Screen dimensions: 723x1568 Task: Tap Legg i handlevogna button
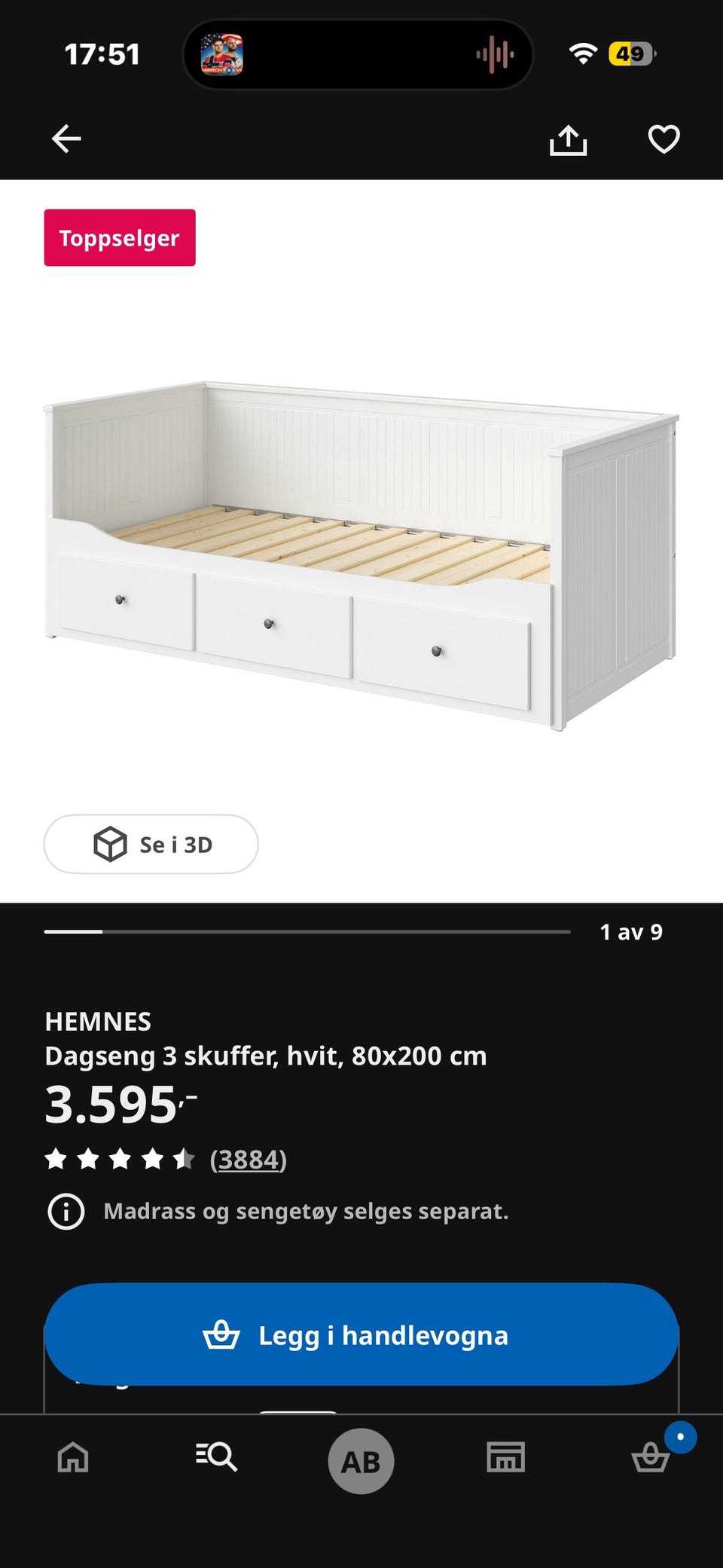coord(361,1334)
